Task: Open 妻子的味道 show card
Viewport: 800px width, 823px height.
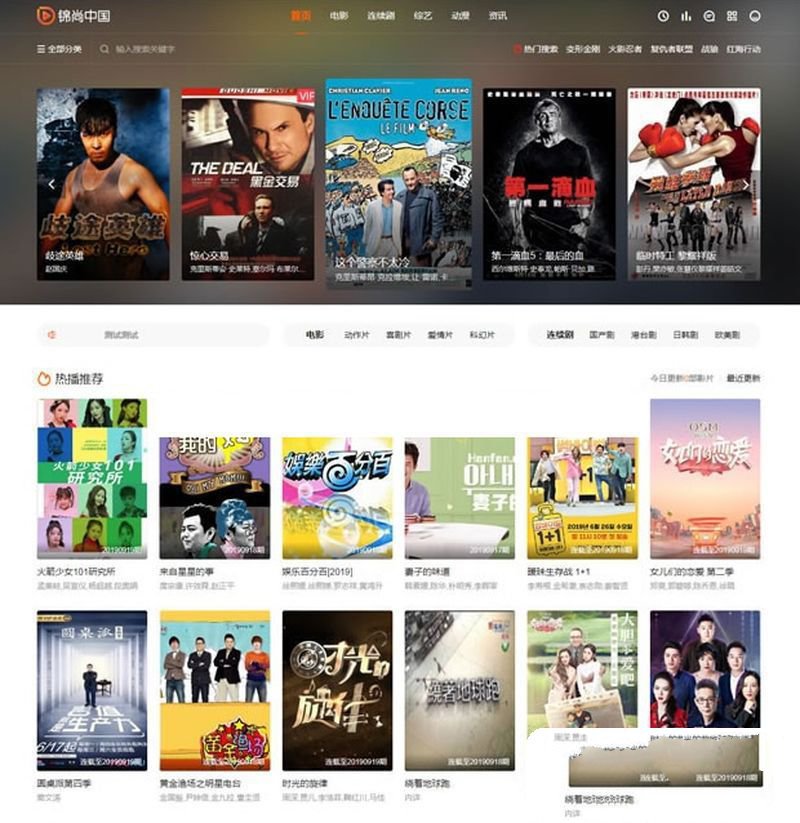Action: (459, 497)
